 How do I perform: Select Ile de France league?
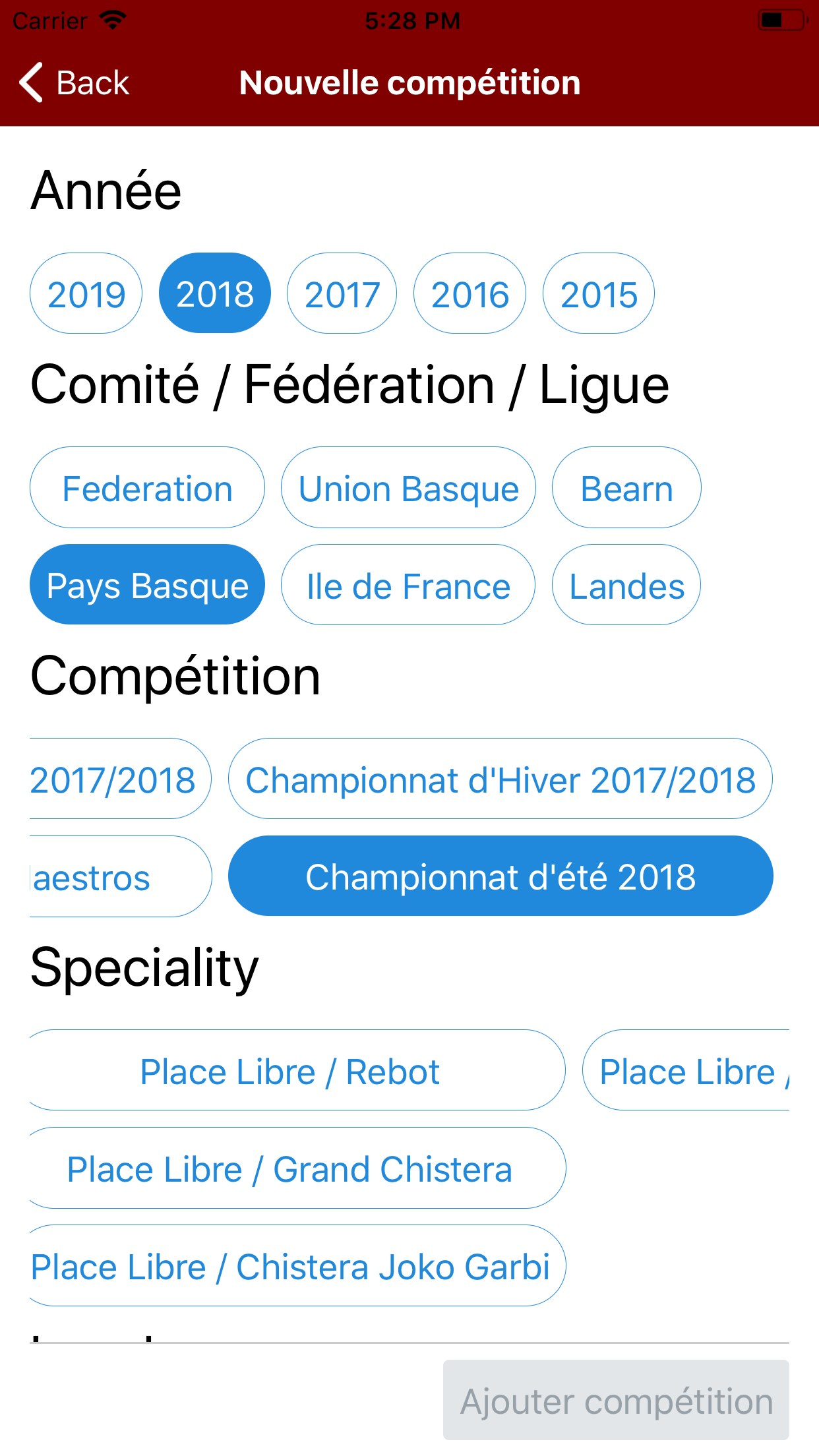(x=408, y=585)
